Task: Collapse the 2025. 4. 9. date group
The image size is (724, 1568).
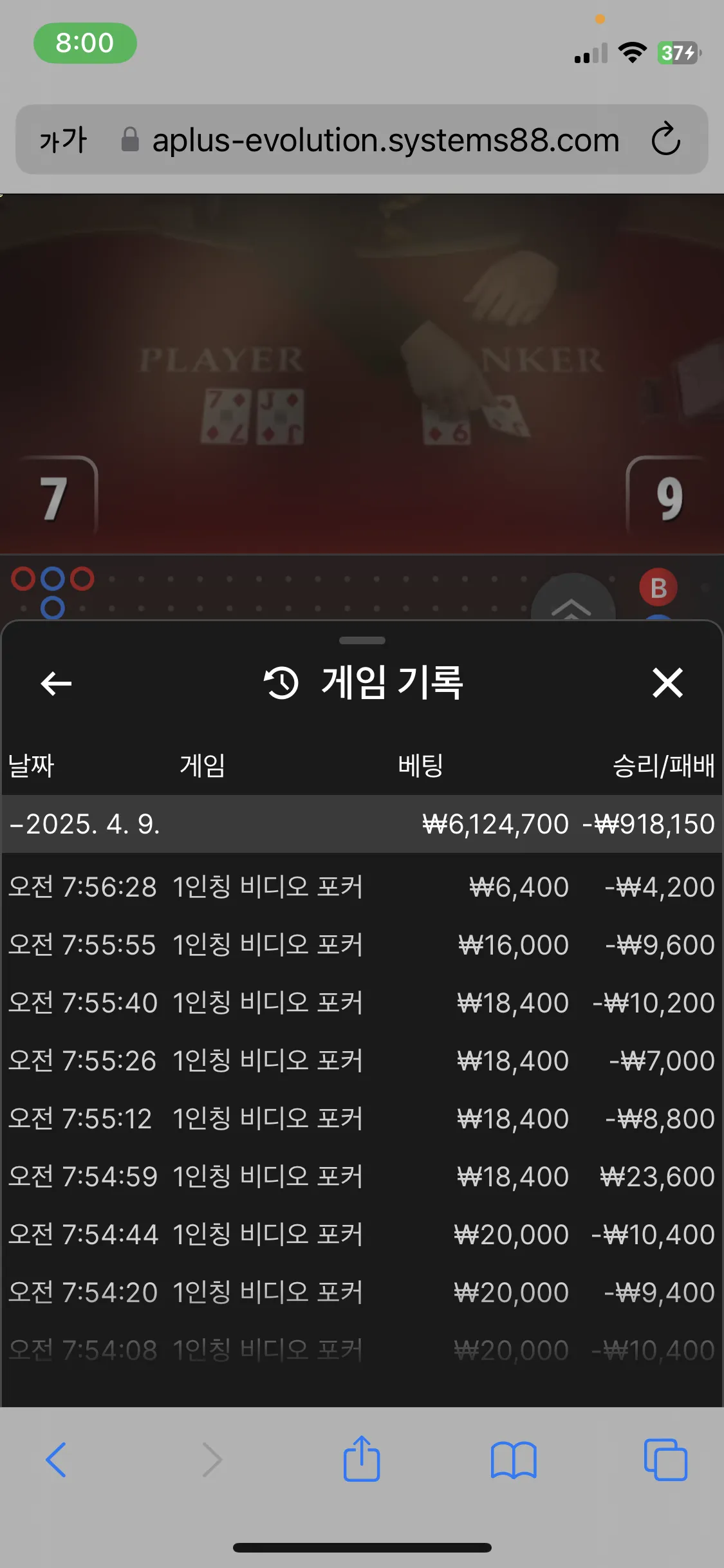Action: coord(362,824)
